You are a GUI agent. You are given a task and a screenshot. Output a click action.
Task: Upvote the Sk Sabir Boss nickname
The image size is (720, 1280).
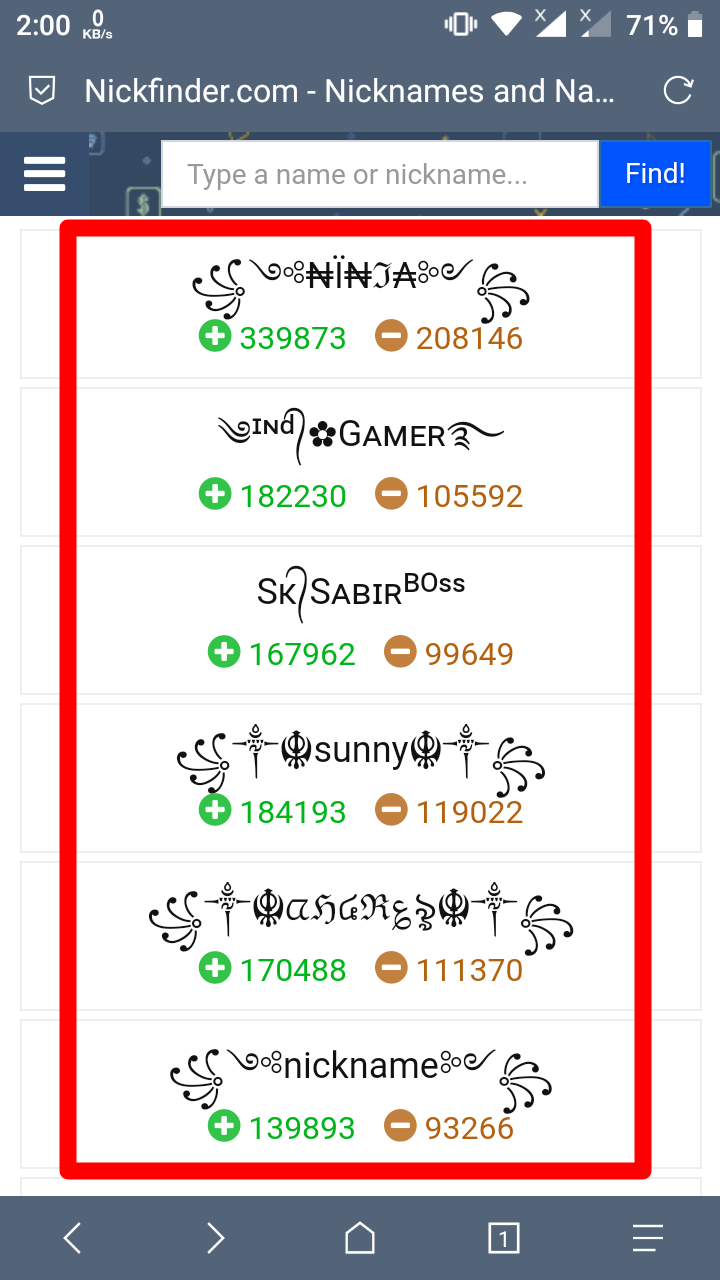click(x=224, y=653)
